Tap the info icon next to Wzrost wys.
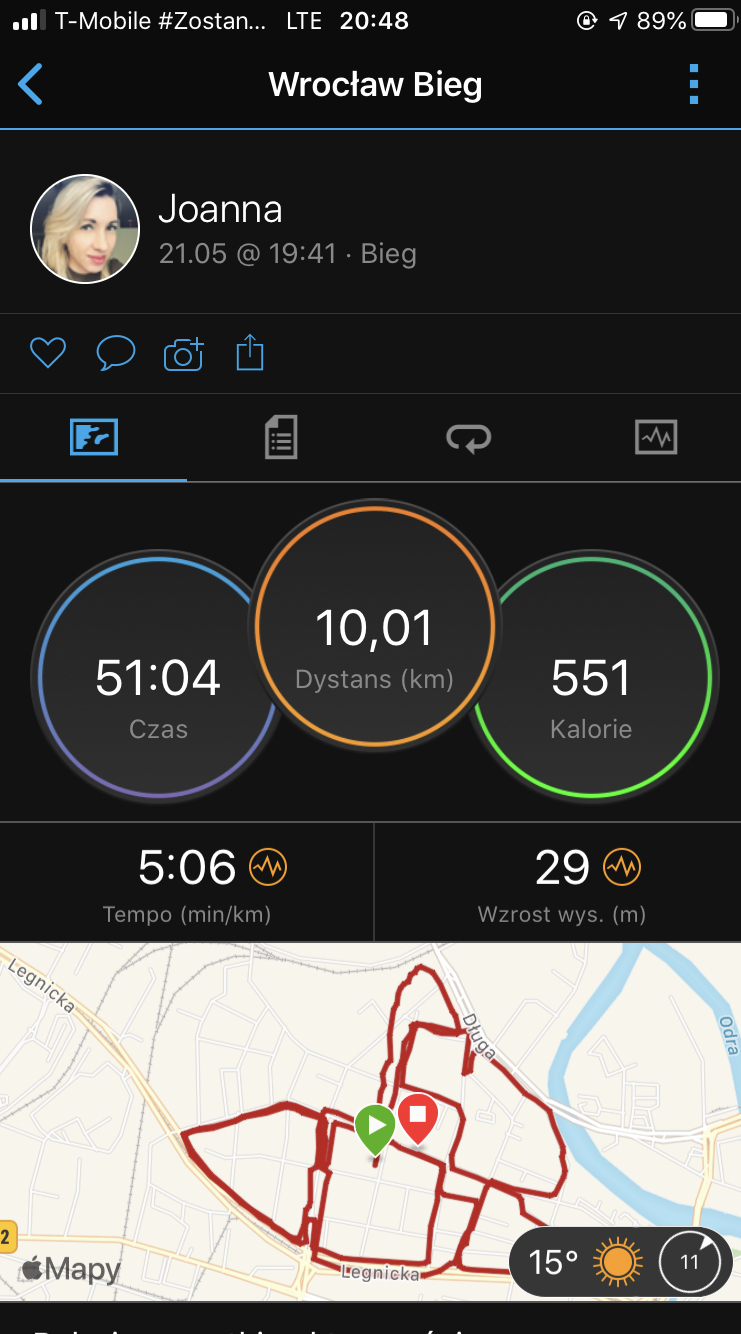741x1334 pixels. coord(622,867)
